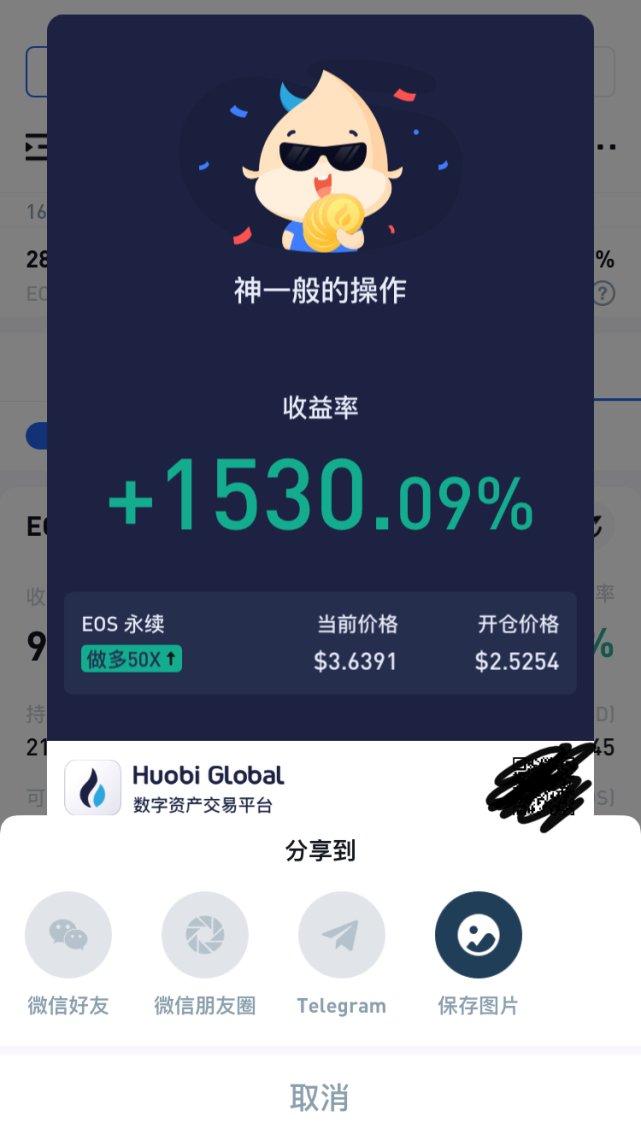Screen dimensions: 641x1140
Task: Save the image with 保存图片
Action: click(478, 935)
